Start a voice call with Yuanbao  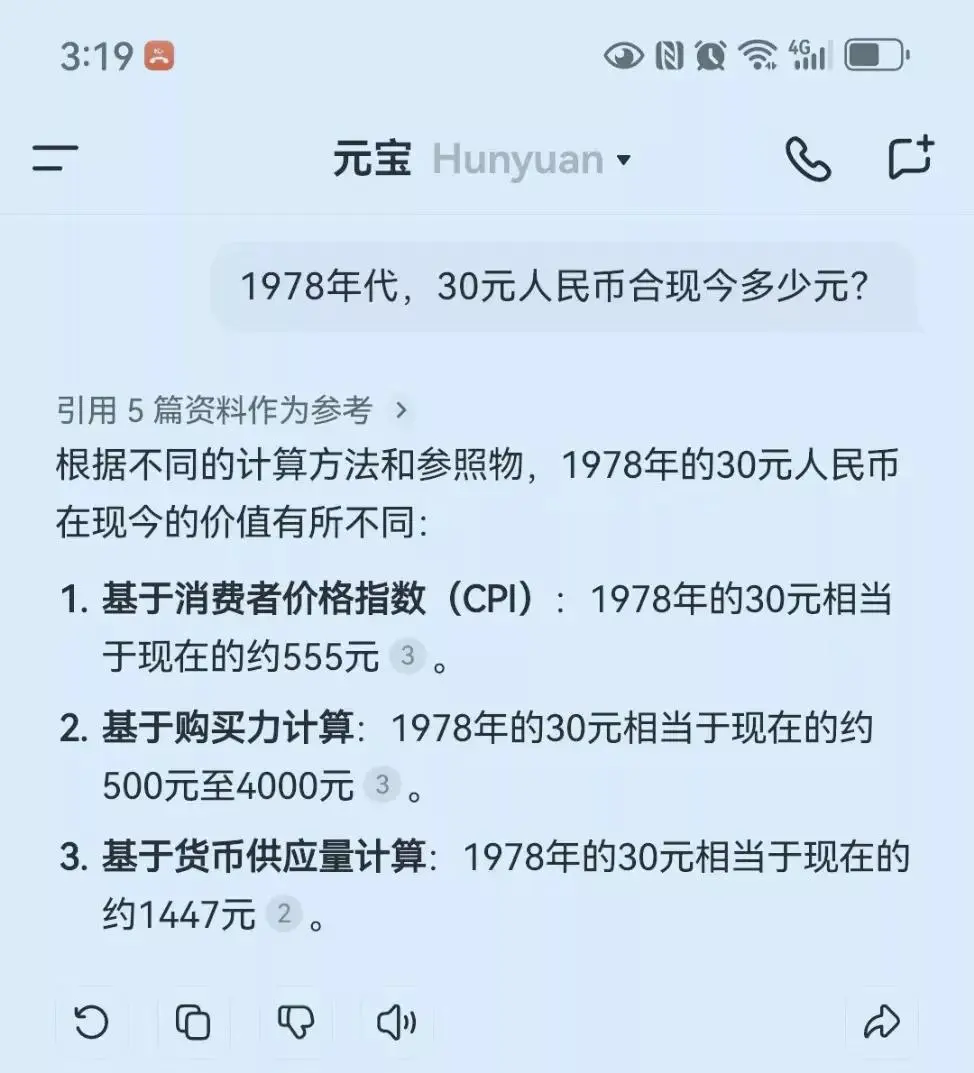click(x=808, y=159)
